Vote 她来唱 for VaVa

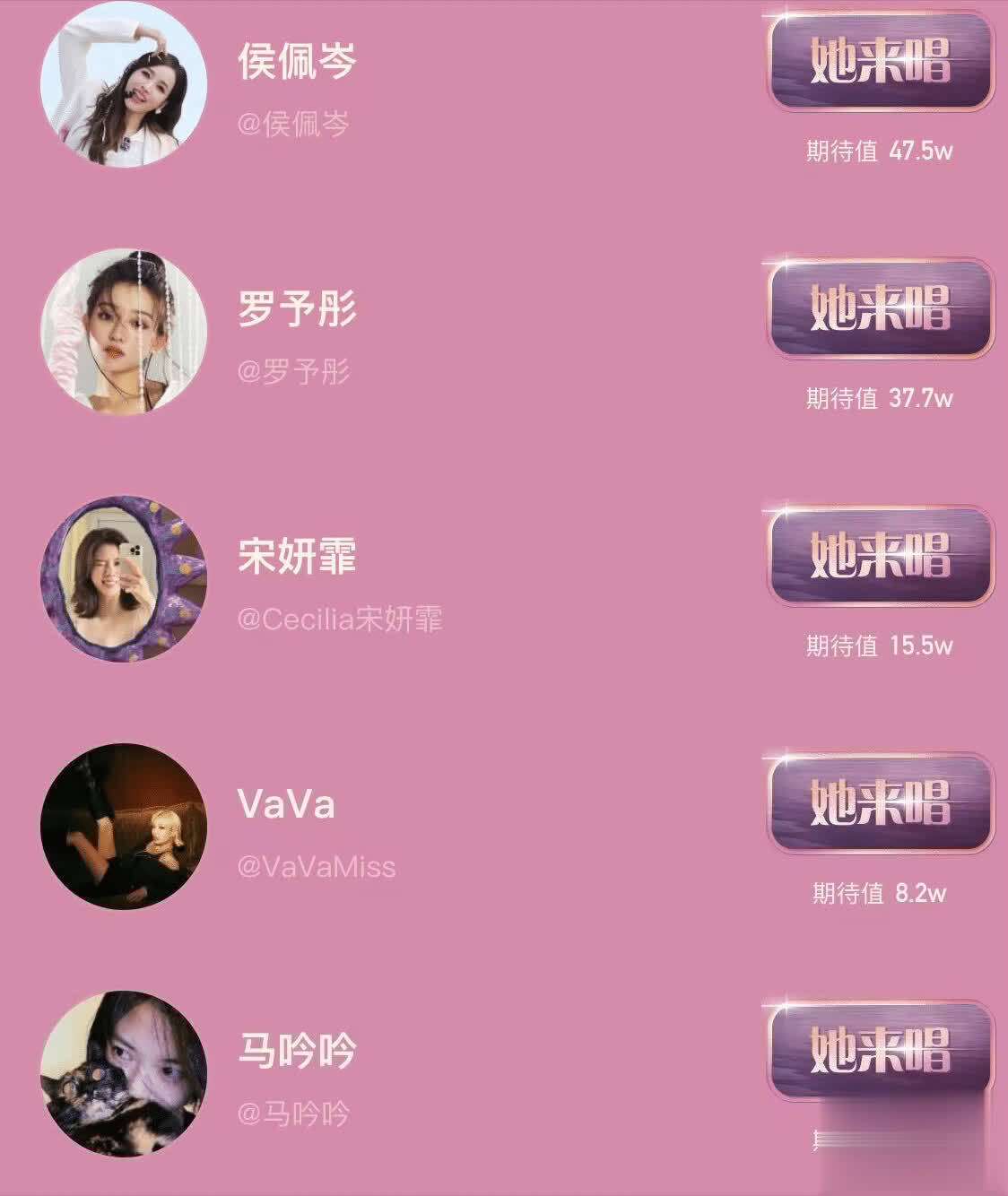click(879, 802)
